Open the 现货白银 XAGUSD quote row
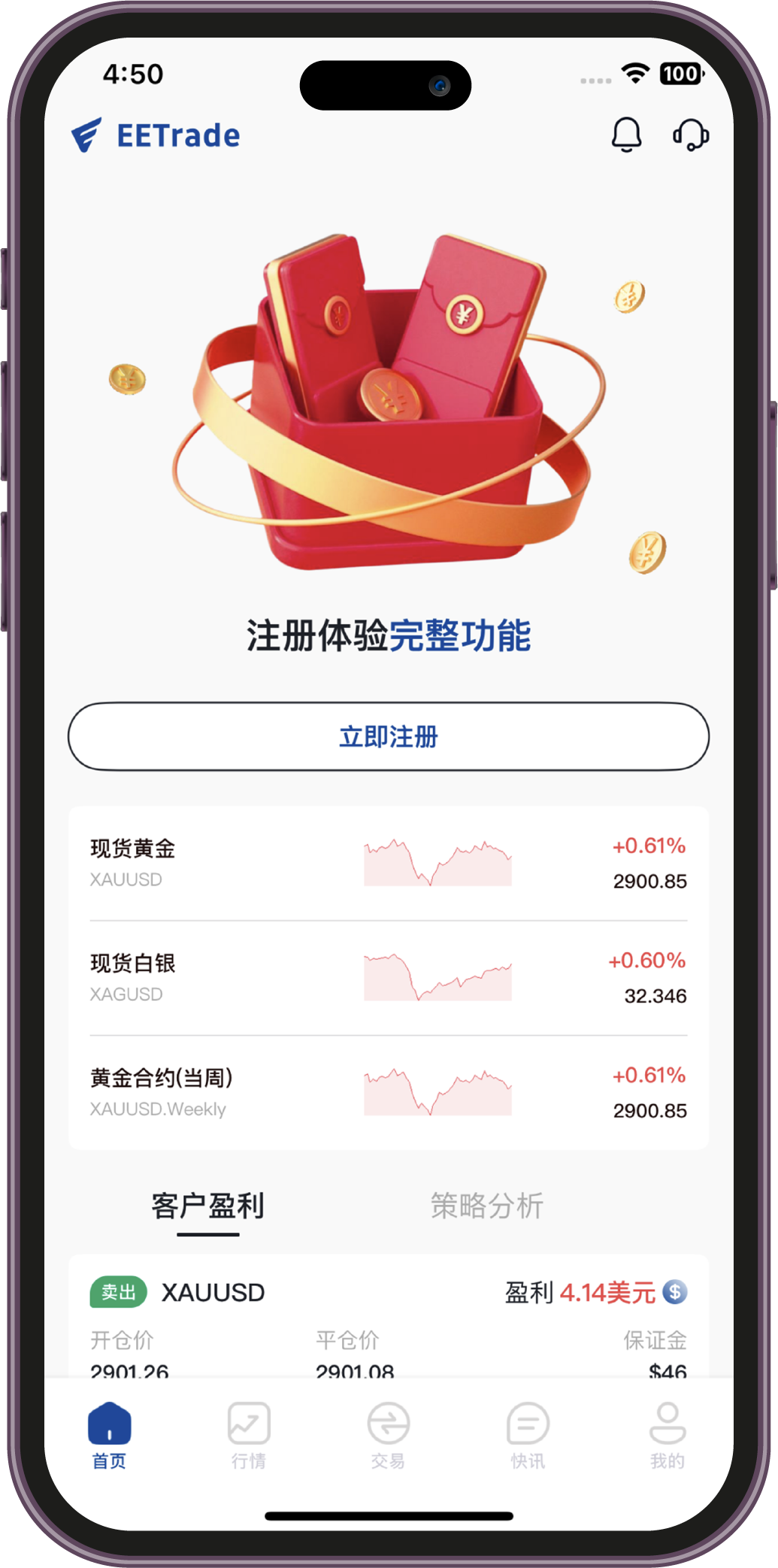This screenshot has width=778, height=1568. click(389, 978)
